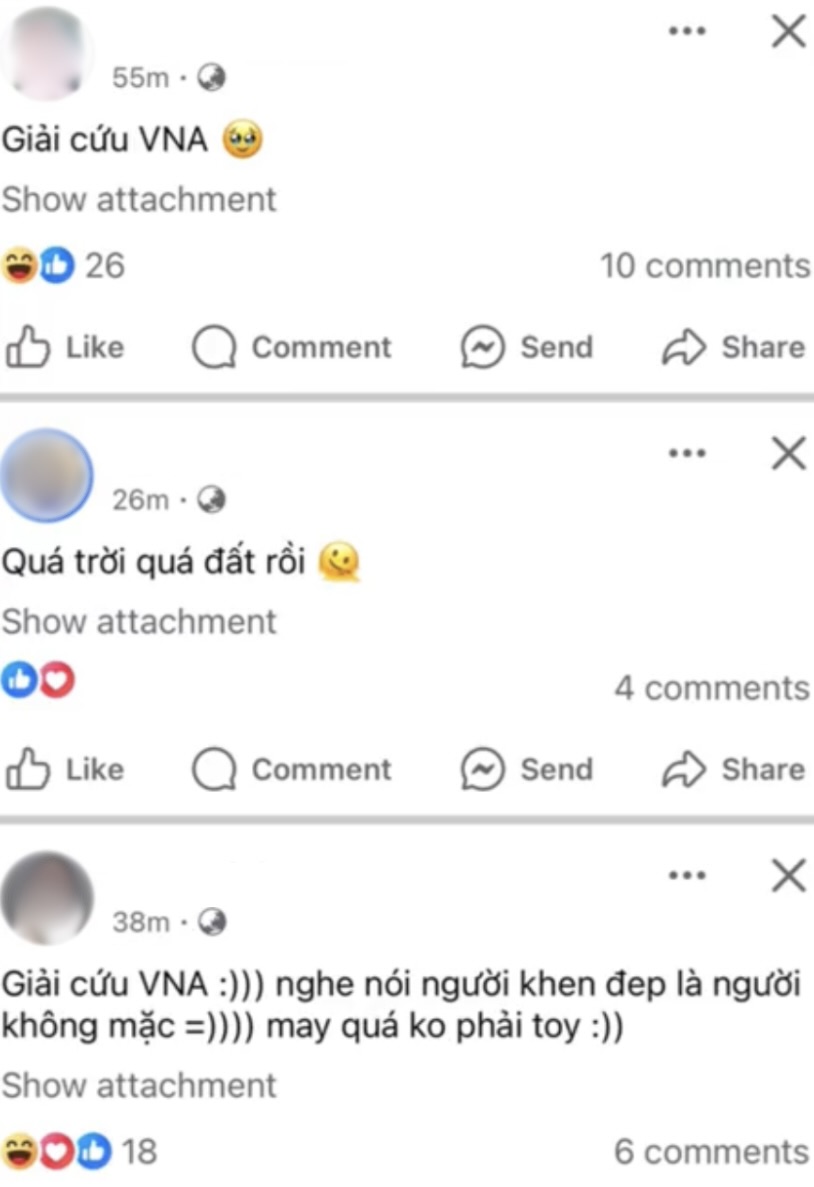This screenshot has height=1187, width=814.
Task: View the 10 comments
Action: 704,266
